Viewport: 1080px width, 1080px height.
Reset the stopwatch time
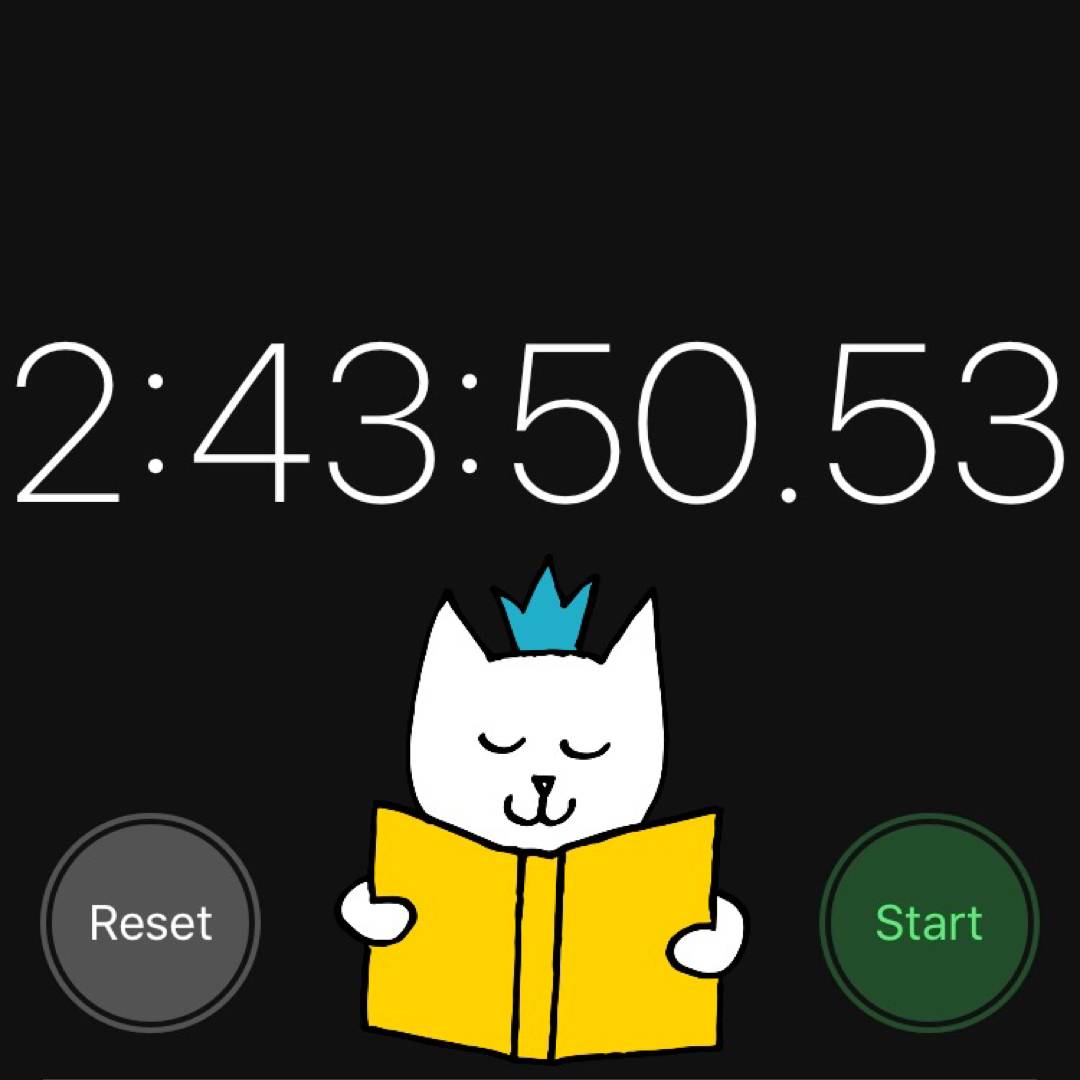[x=150, y=922]
